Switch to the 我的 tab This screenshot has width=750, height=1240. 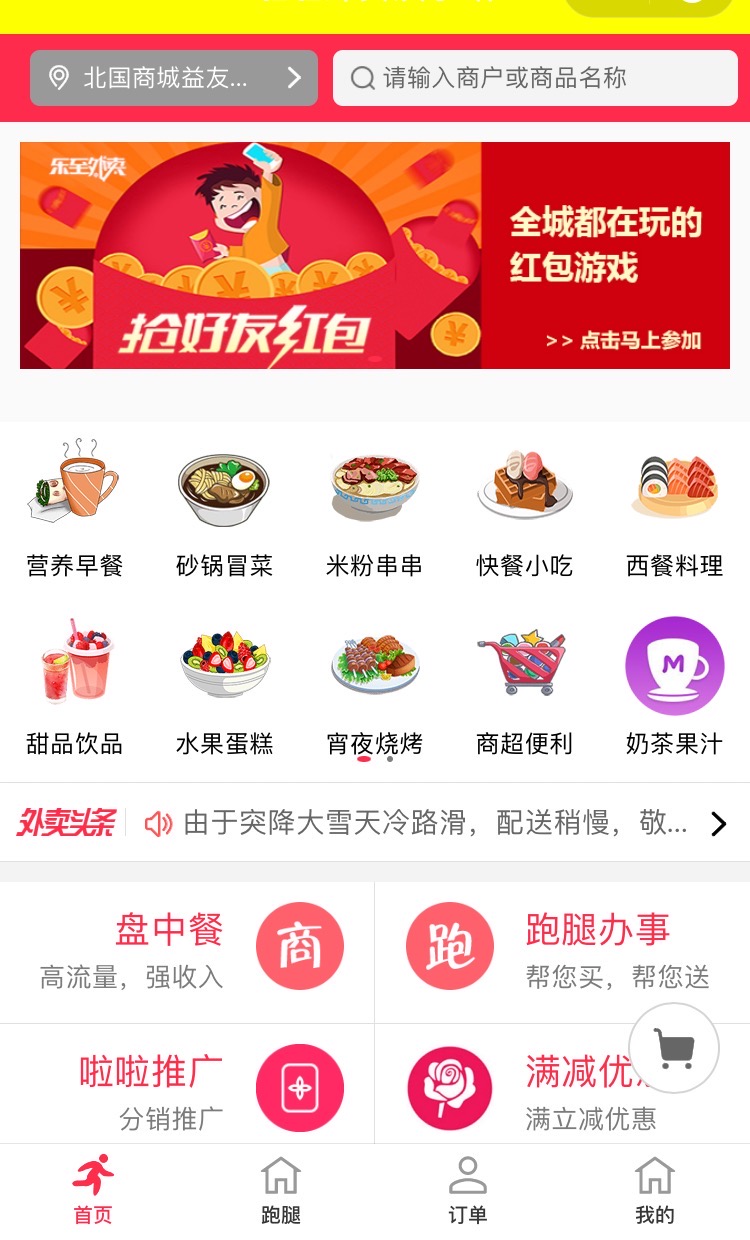[x=655, y=1192]
